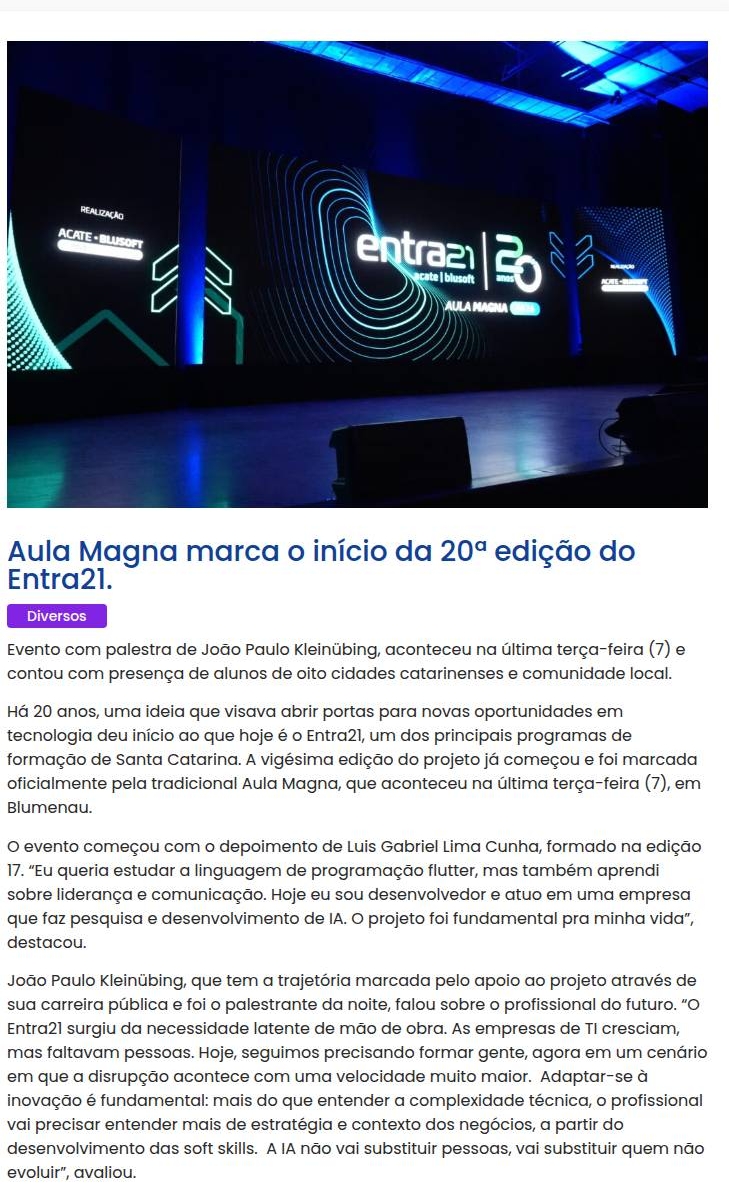Image resolution: width=729 pixels, height=1195 pixels.
Task: Open the Diversos category tag
Action: tap(57, 616)
